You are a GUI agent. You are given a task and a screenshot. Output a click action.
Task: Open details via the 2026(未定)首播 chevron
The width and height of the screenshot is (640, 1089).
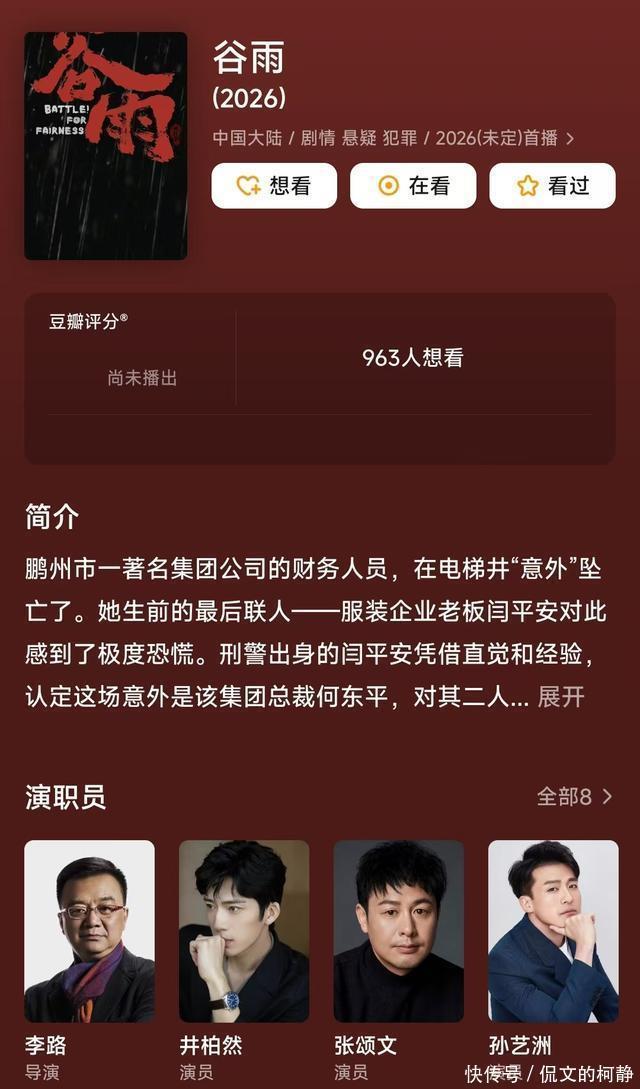pyautogui.click(x=570, y=138)
